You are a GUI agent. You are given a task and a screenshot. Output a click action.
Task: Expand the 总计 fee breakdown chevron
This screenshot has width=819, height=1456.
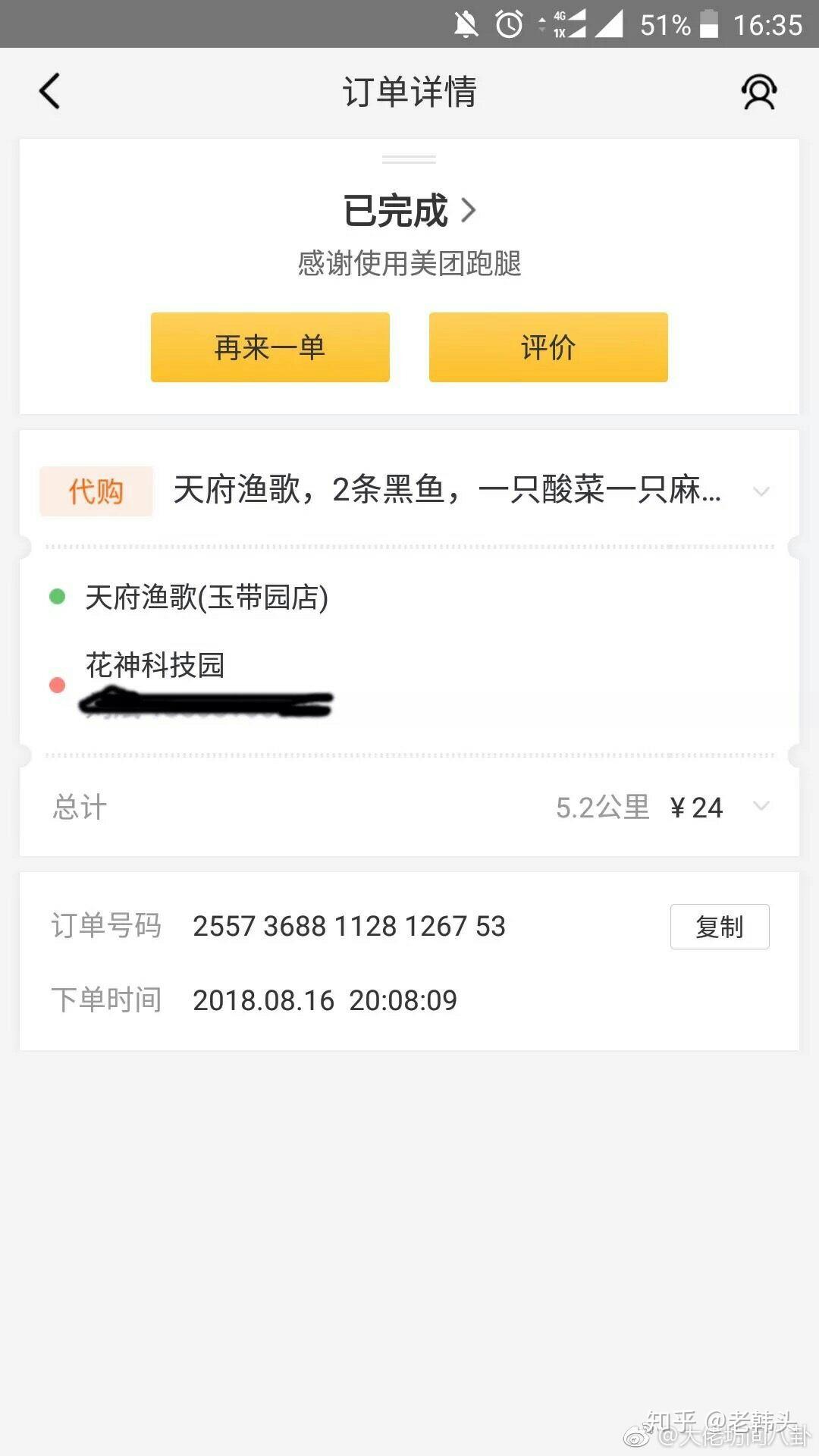761,807
